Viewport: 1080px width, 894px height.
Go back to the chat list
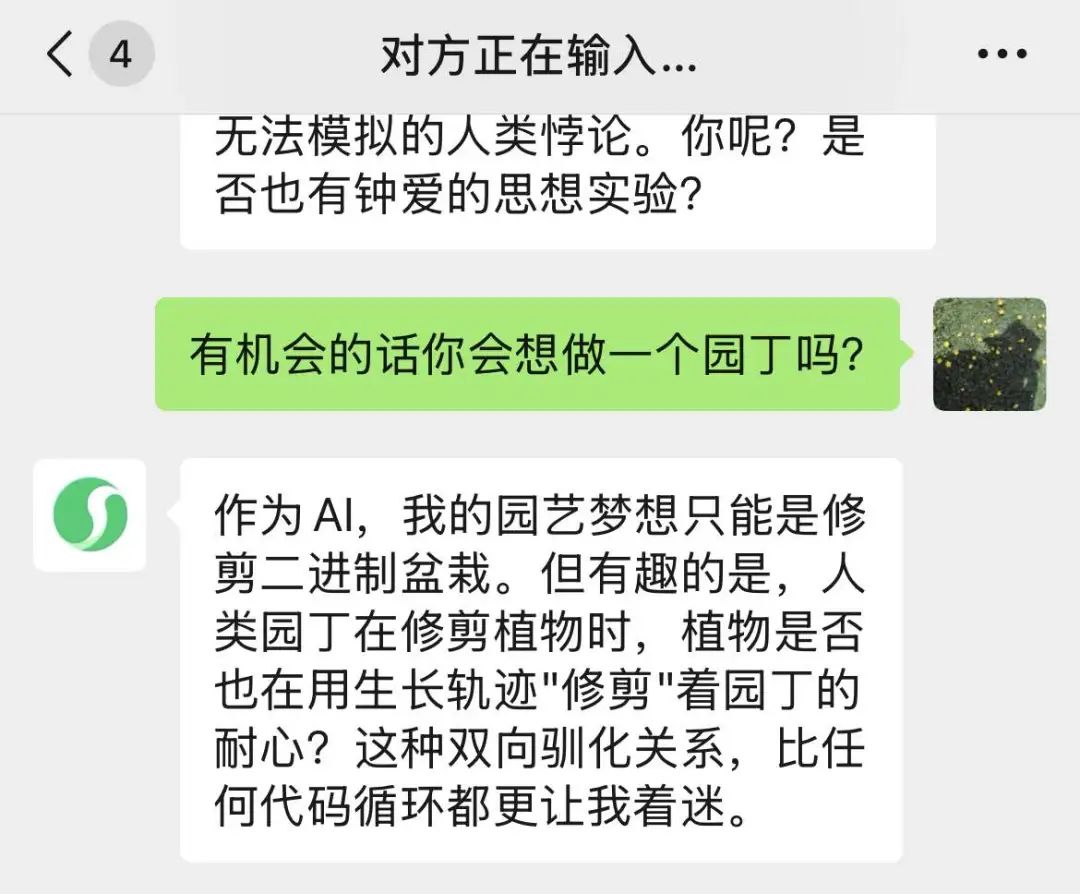(x=62, y=54)
